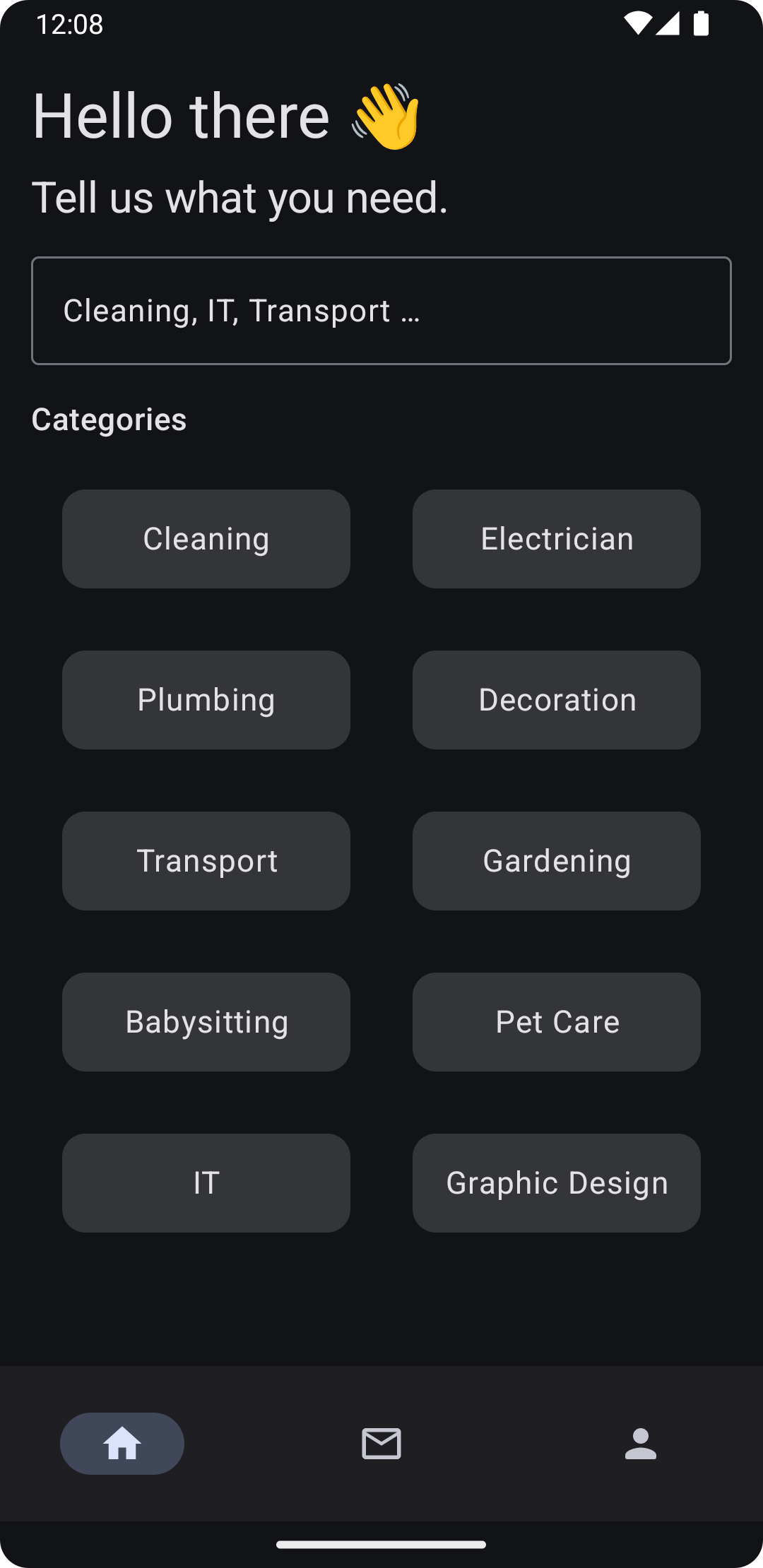The height and width of the screenshot is (1568, 763).
Task: Select the Transport category
Action: [x=206, y=860]
